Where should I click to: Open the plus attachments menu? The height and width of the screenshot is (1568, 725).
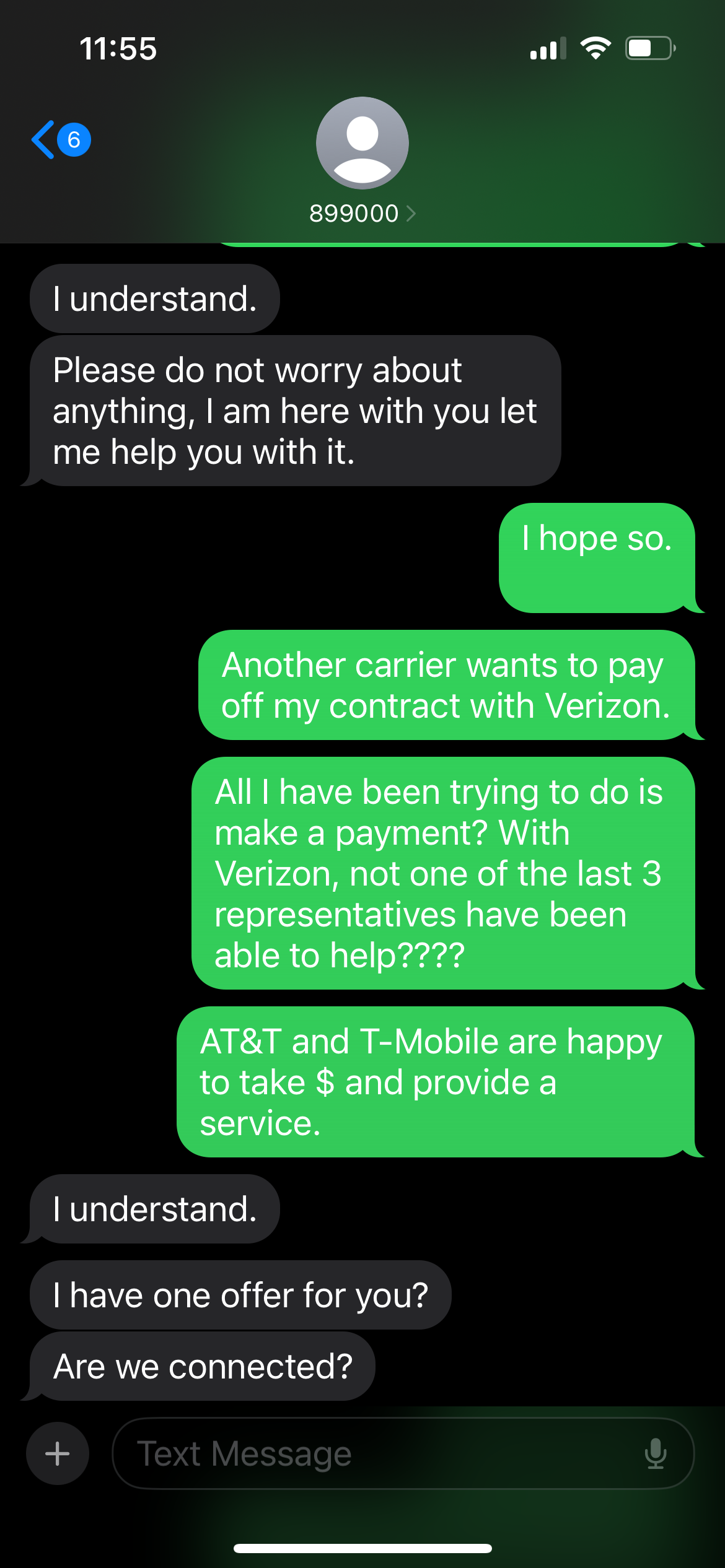58,1453
